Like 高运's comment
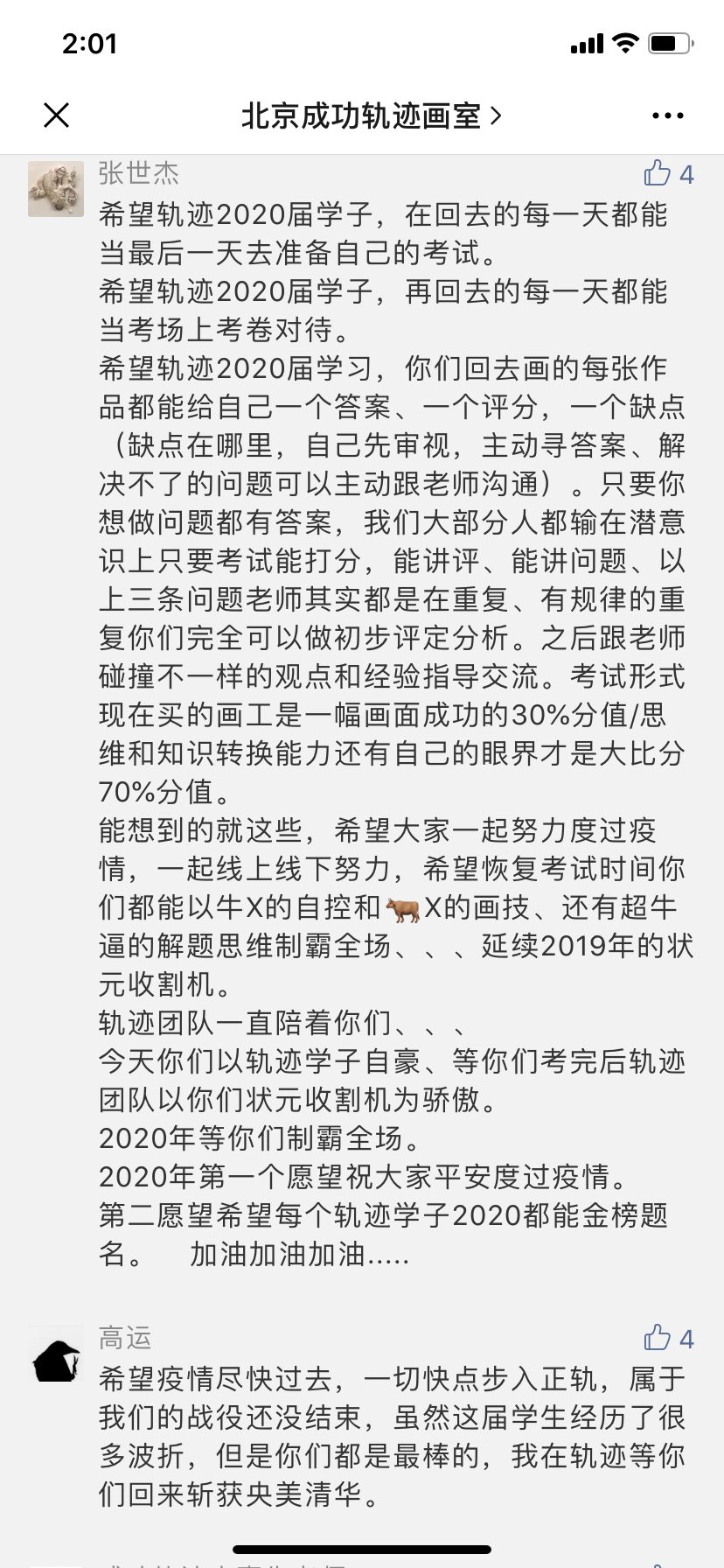Image resolution: width=724 pixels, height=1568 pixels. pos(658,1337)
